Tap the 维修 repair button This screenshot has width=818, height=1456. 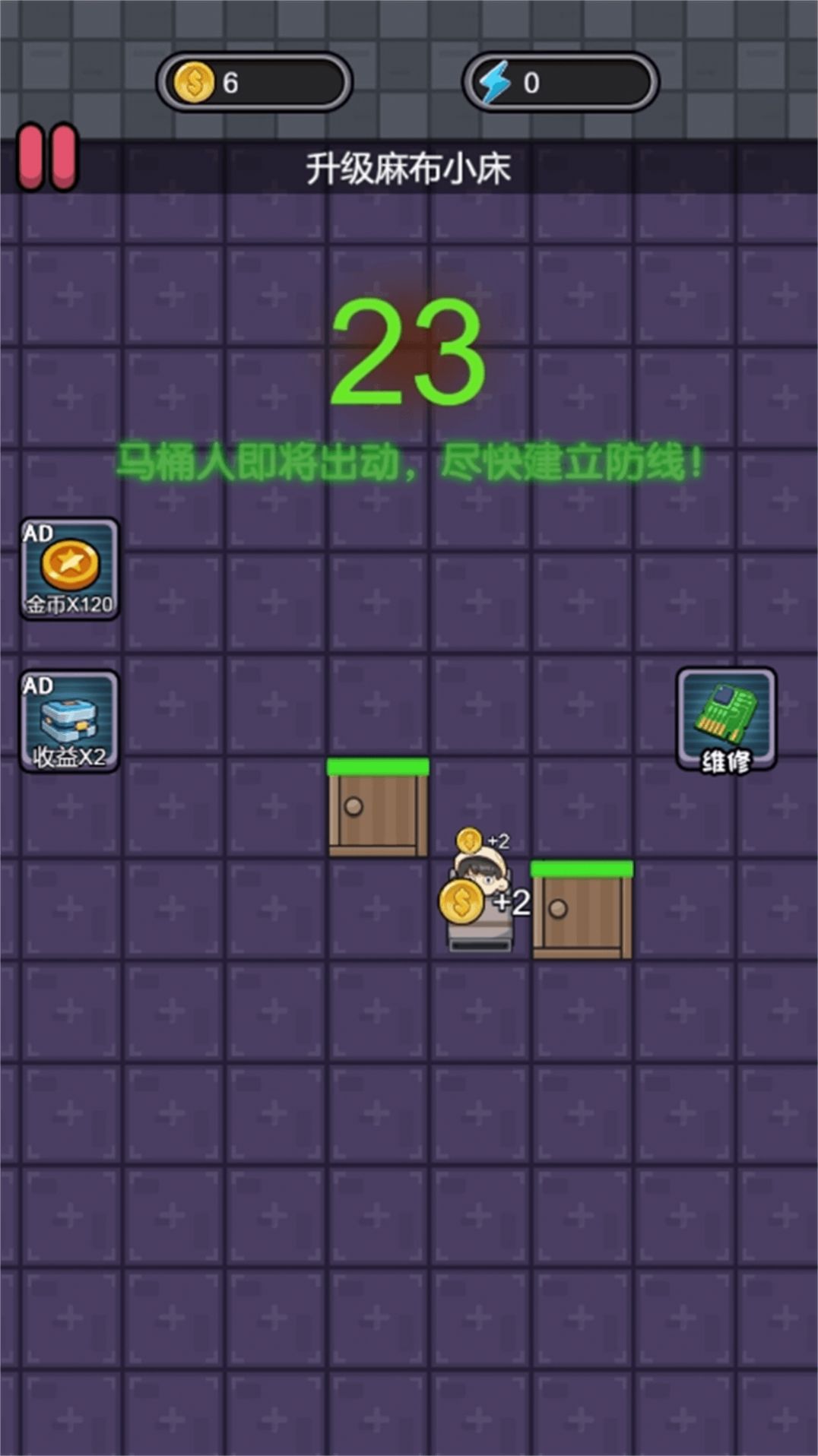coord(726,720)
